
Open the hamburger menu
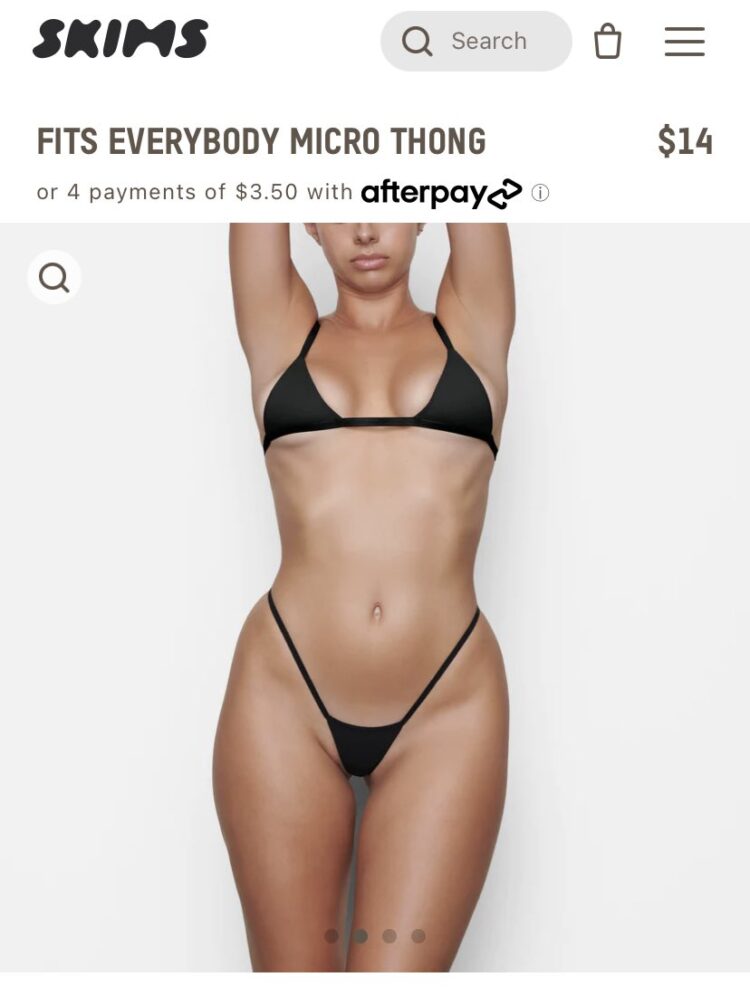(x=684, y=42)
